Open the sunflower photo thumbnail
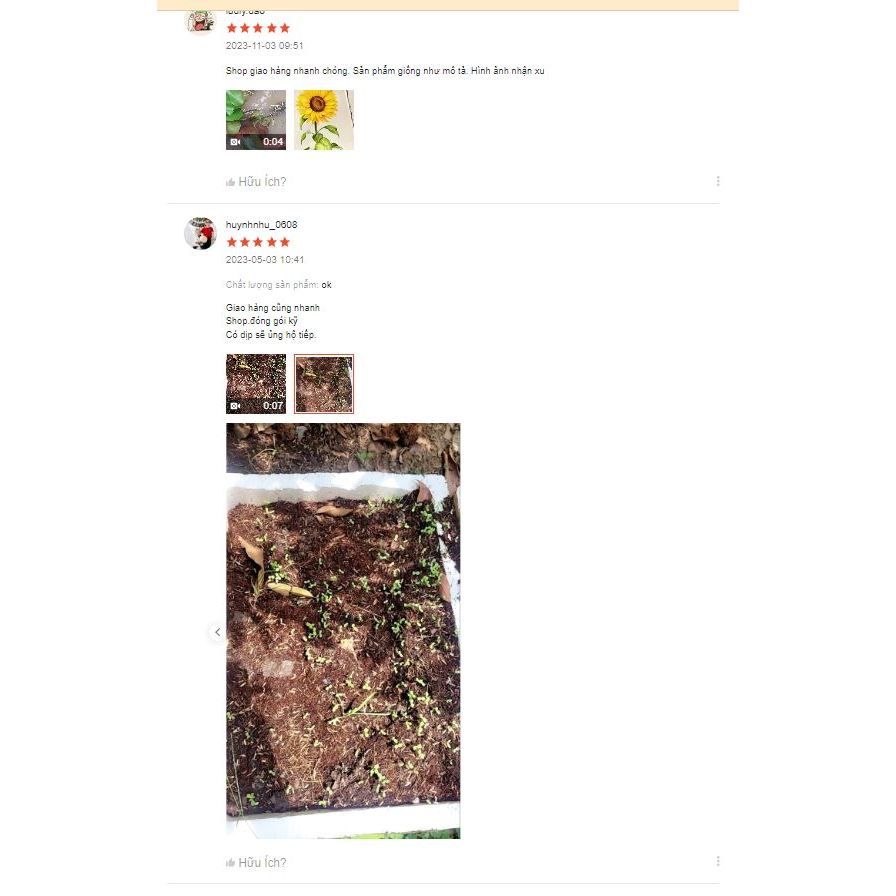Viewport: 896px width, 896px height. tap(324, 120)
